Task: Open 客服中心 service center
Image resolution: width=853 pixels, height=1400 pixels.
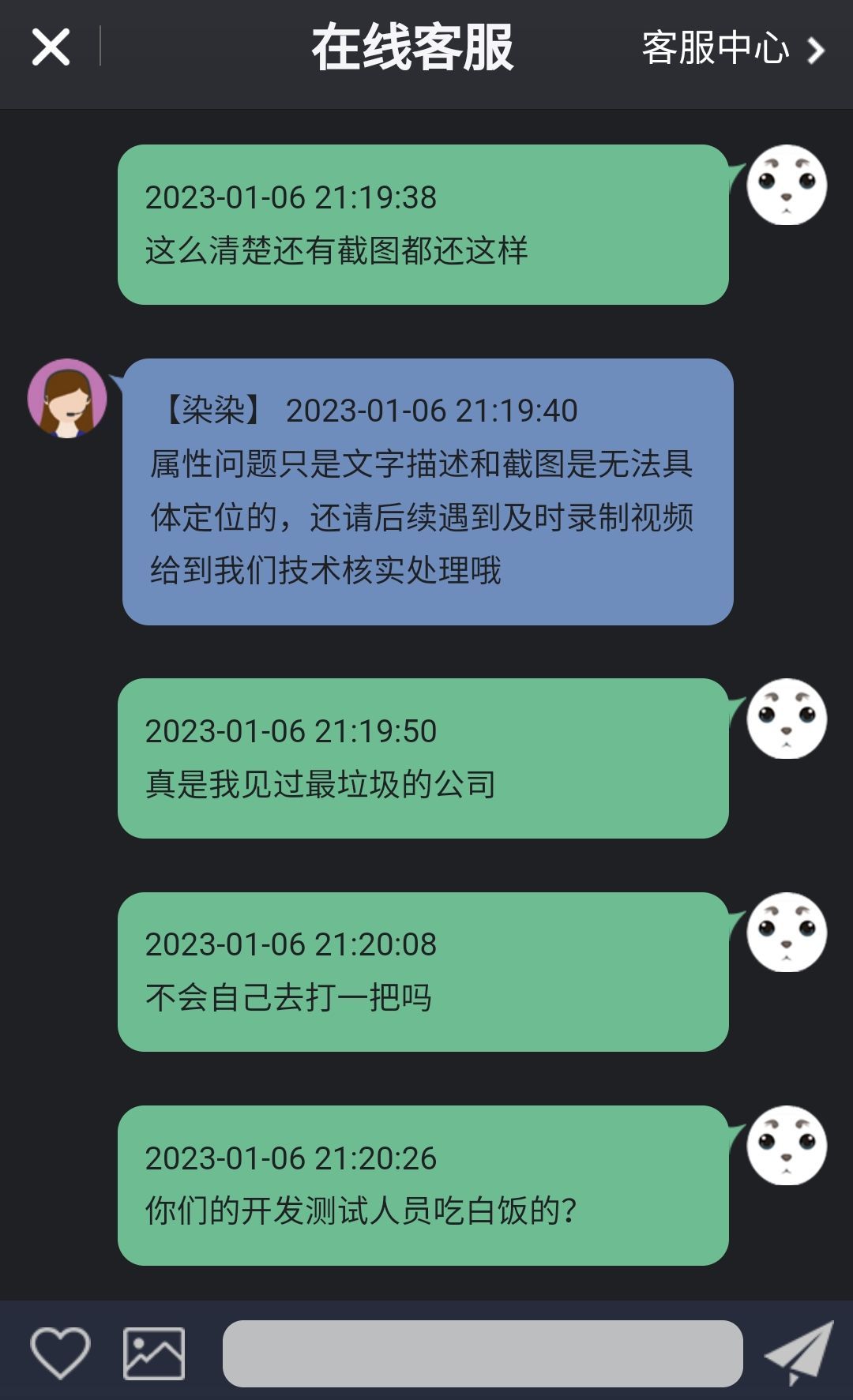Action: (x=733, y=48)
